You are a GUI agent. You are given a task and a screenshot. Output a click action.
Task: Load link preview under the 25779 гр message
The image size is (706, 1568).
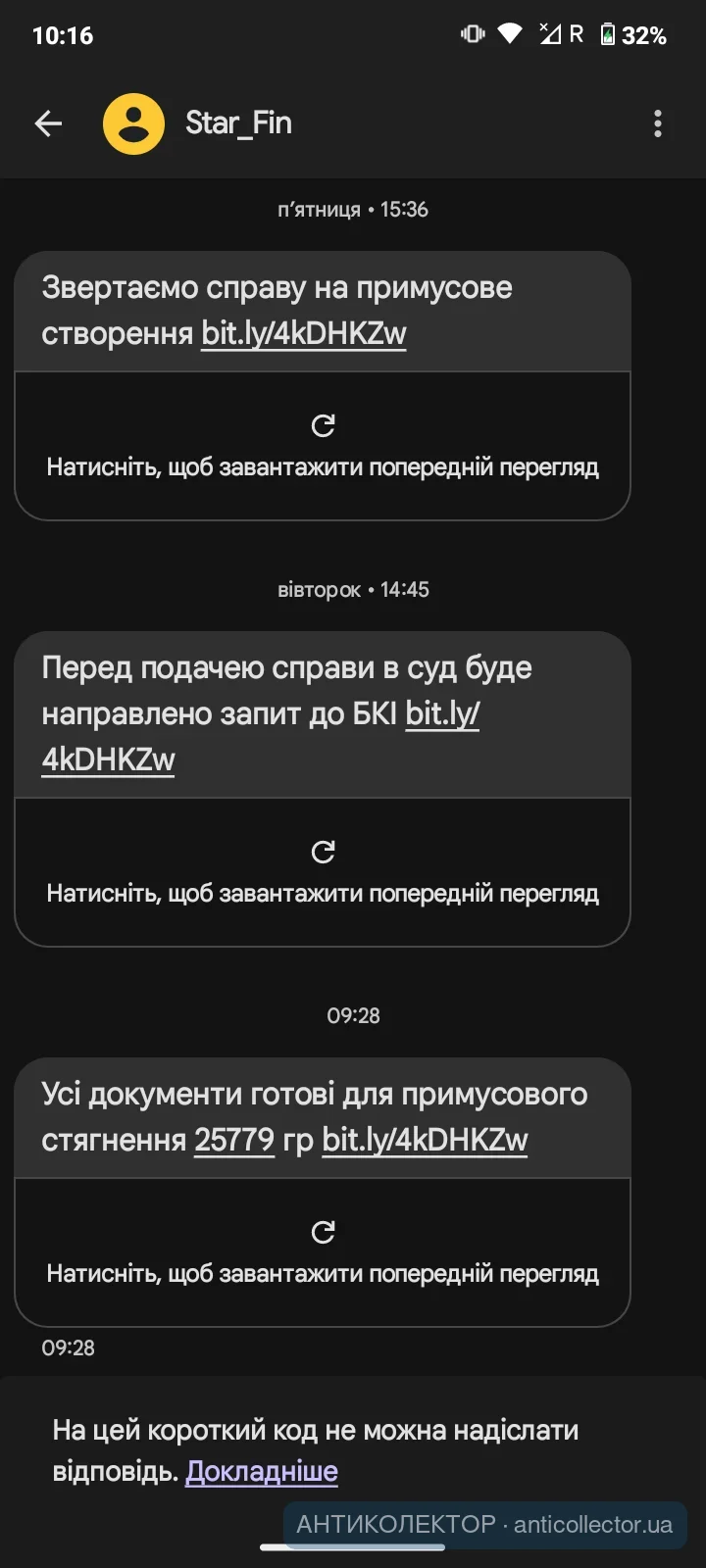click(323, 1252)
